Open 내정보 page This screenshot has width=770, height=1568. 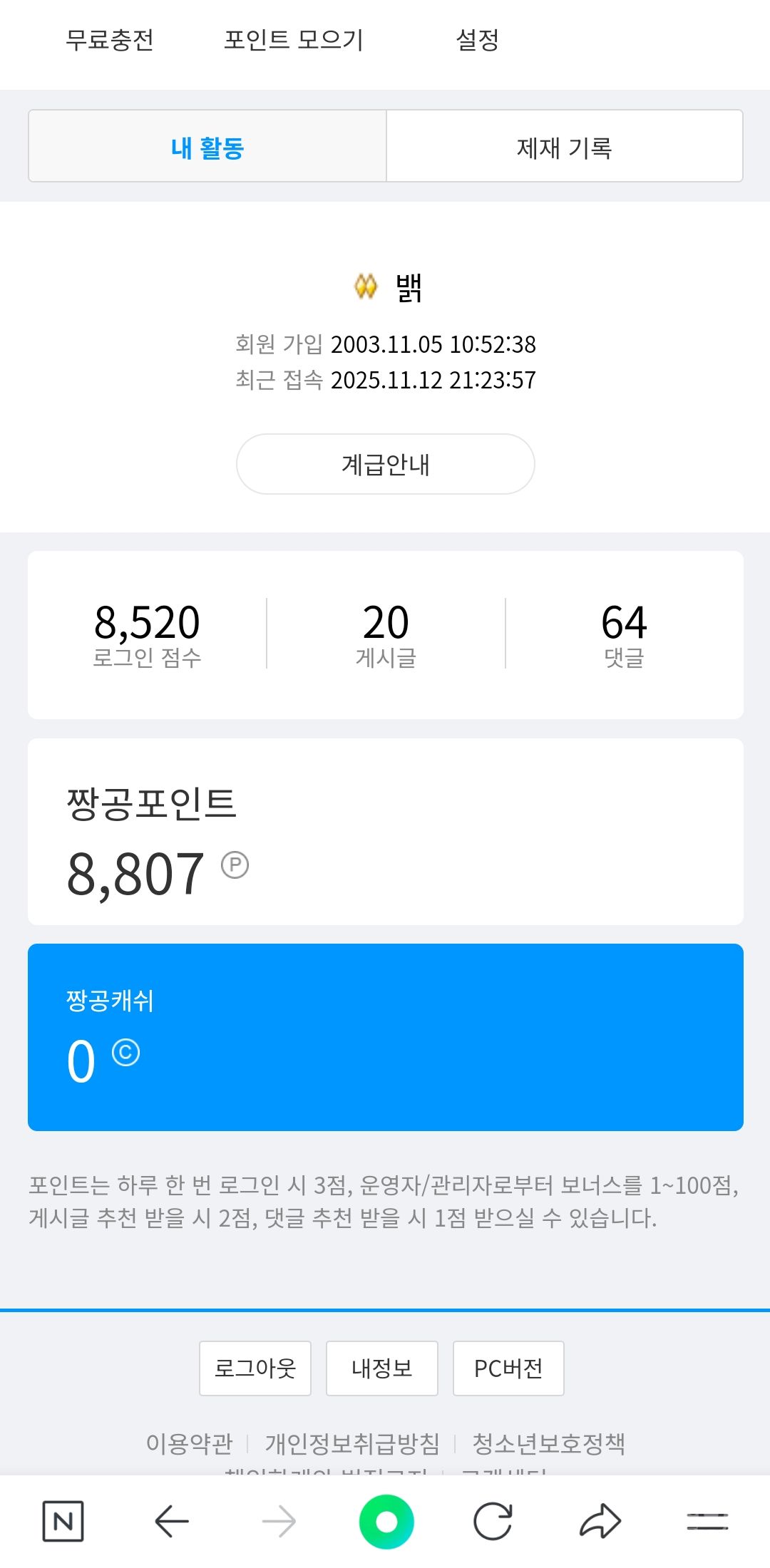[x=382, y=1368]
